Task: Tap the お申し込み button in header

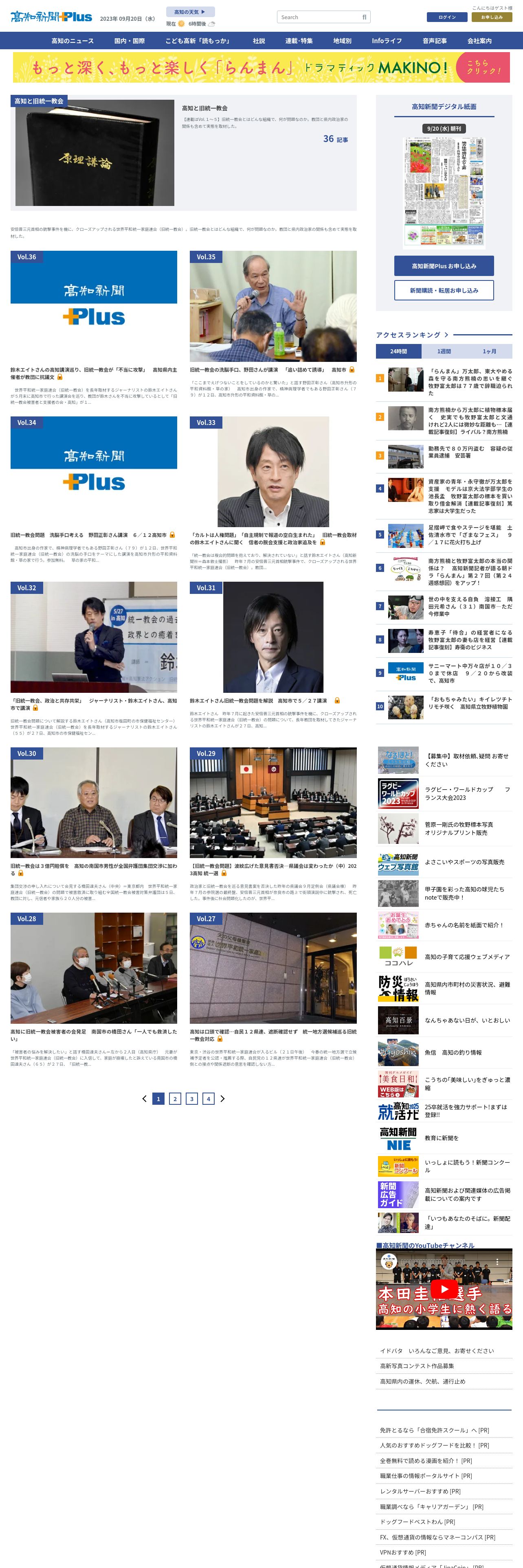Action: pyautogui.click(x=491, y=17)
